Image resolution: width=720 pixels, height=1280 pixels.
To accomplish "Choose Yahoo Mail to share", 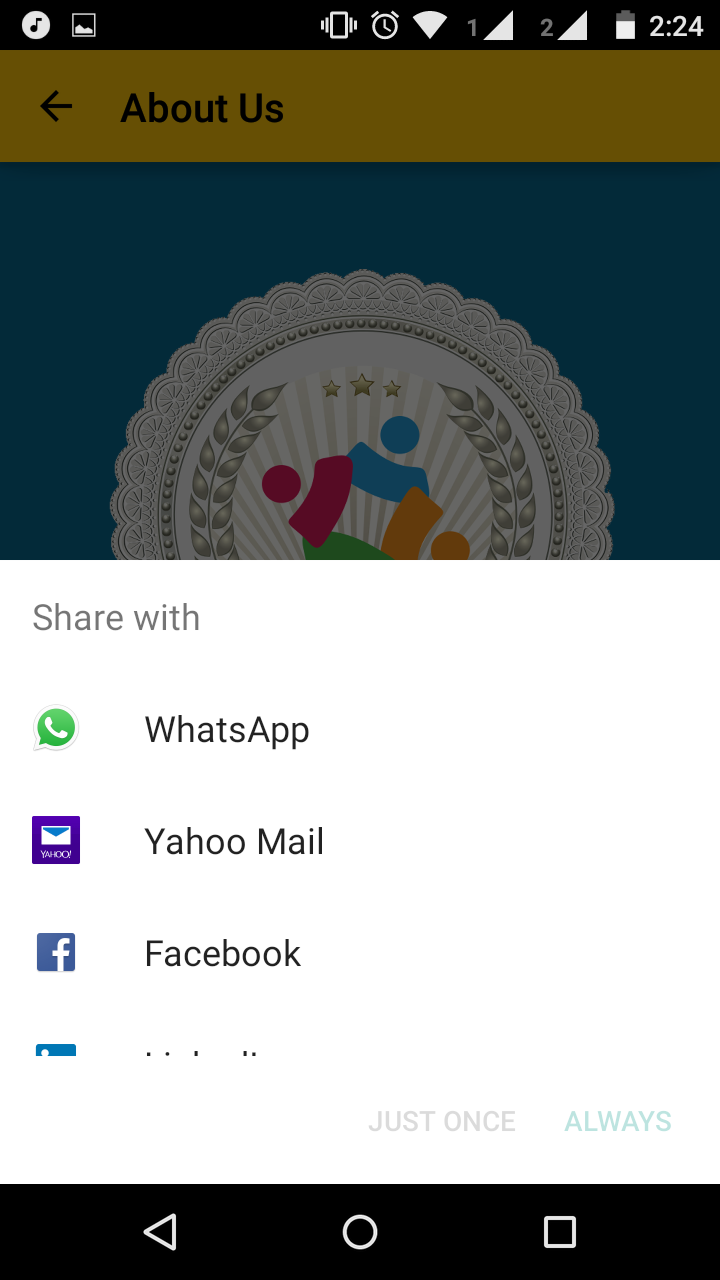I will (x=360, y=841).
